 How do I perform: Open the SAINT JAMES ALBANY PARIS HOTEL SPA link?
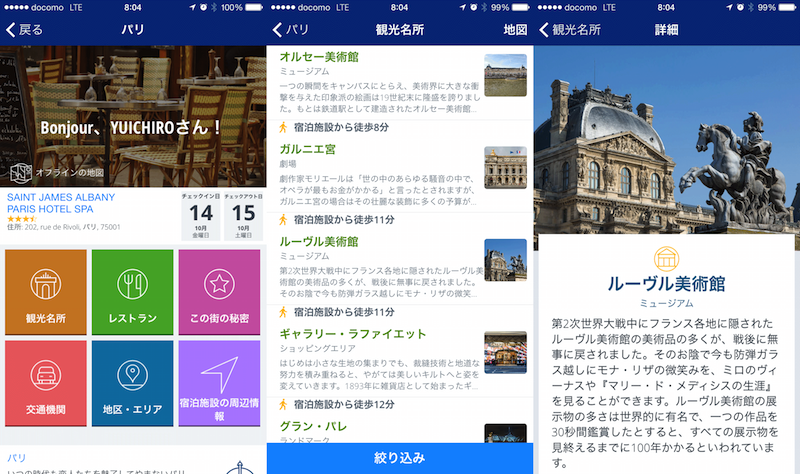[x=62, y=203]
